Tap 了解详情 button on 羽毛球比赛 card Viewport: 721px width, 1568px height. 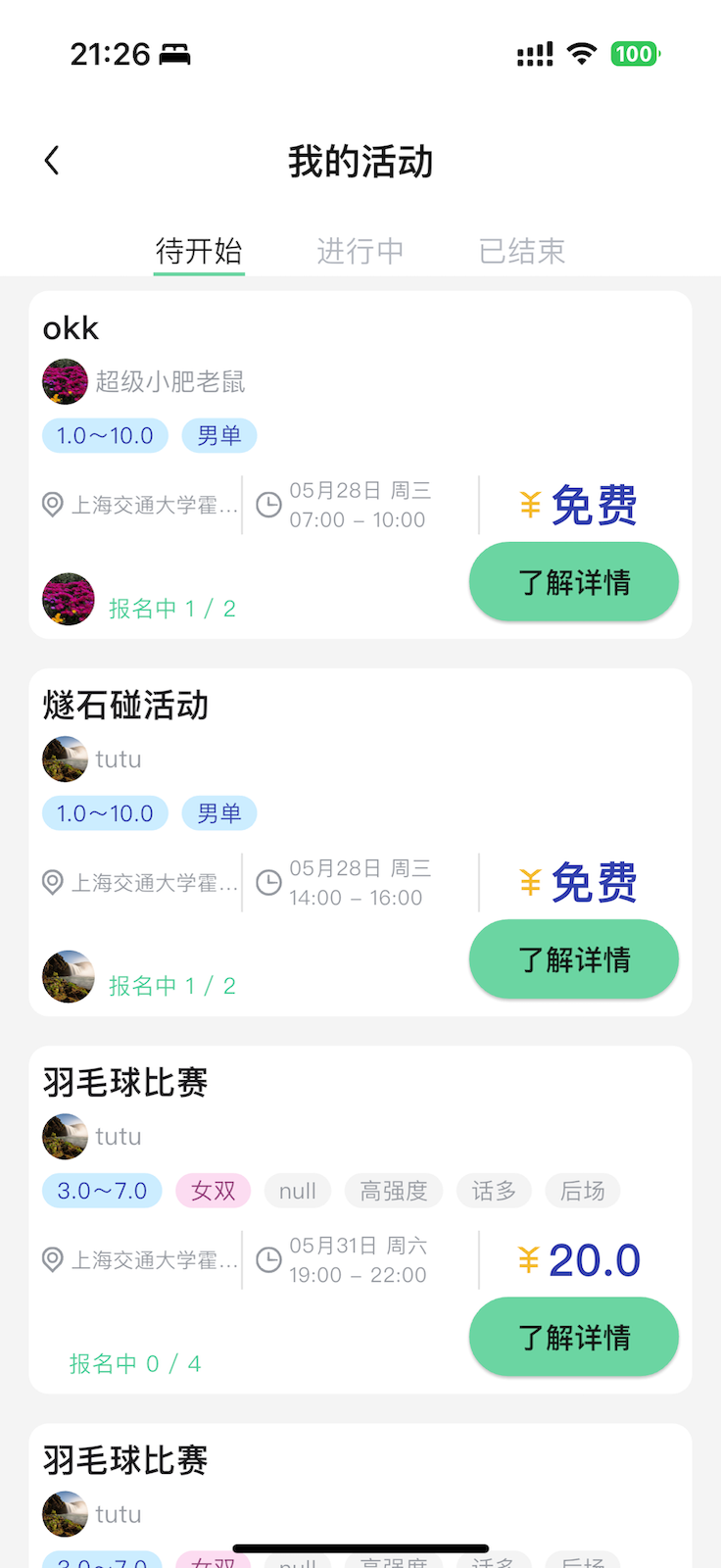(x=573, y=1336)
